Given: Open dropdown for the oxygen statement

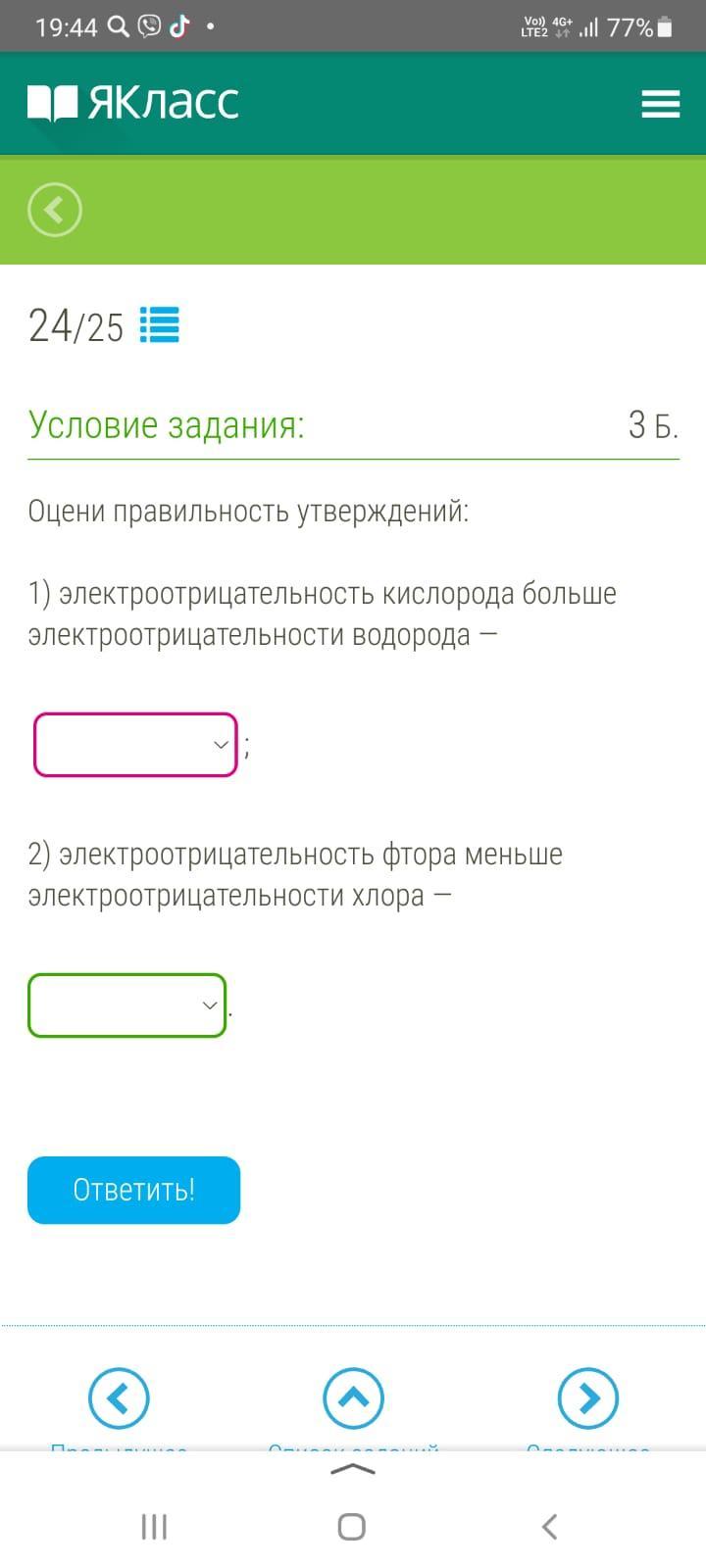Looking at the screenshot, I should [135, 745].
